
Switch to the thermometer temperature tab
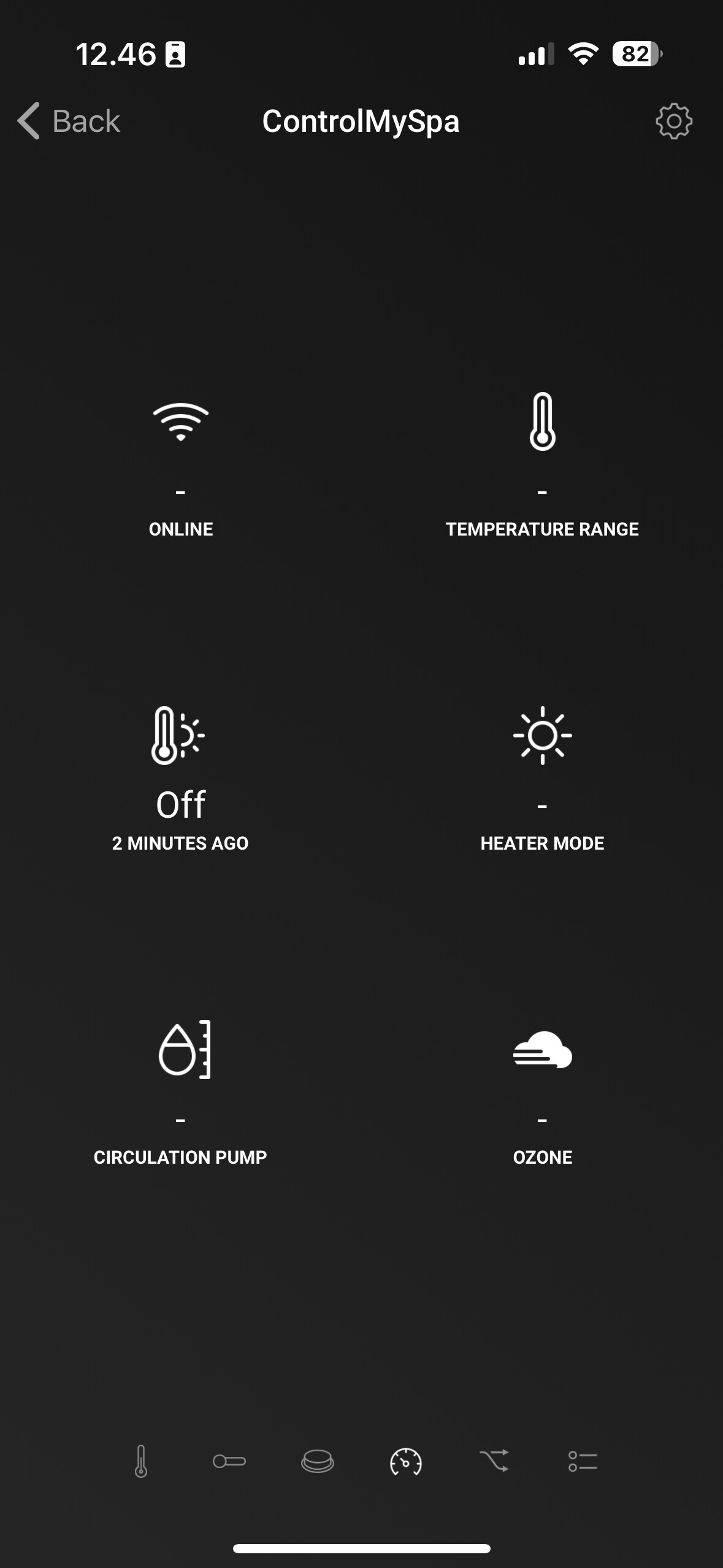[141, 1461]
